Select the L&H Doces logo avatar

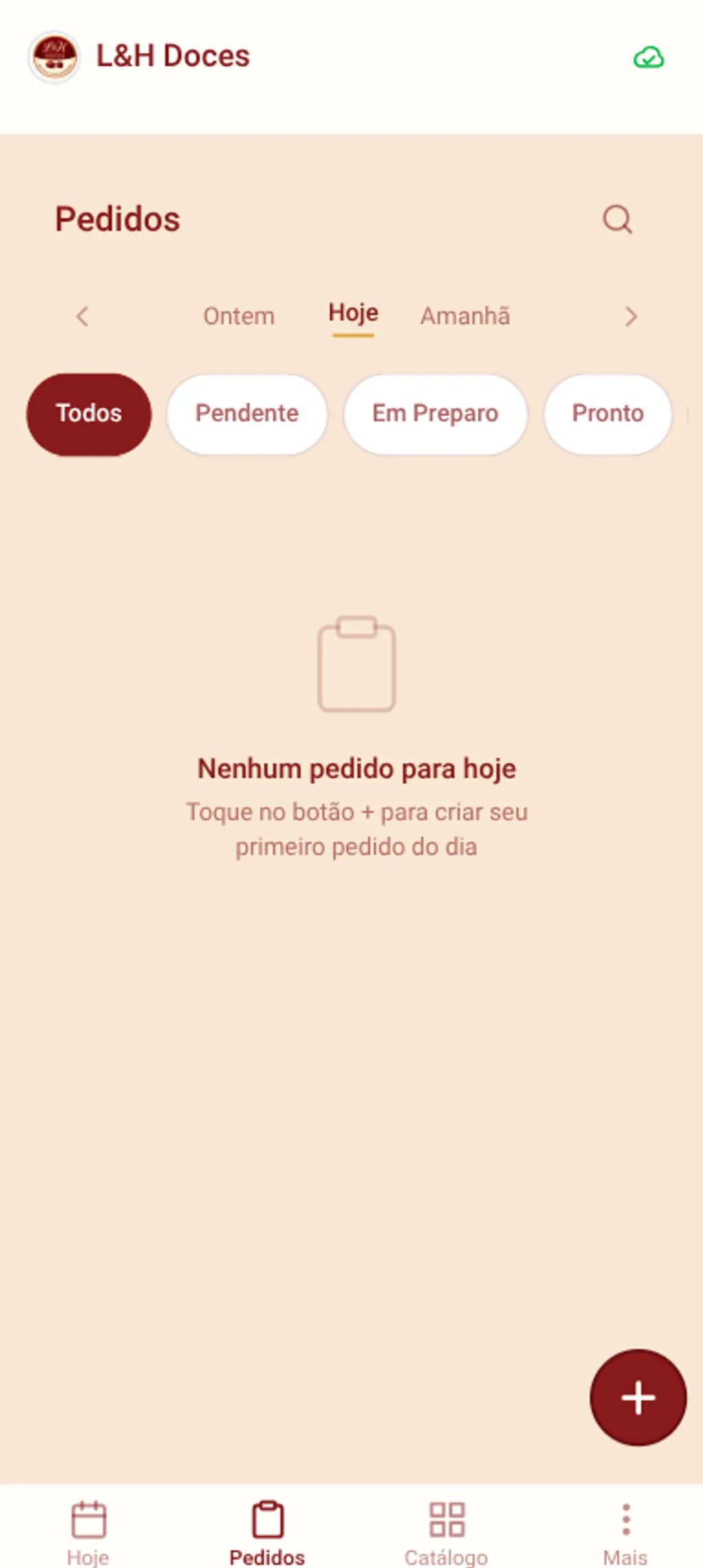[56, 56]
